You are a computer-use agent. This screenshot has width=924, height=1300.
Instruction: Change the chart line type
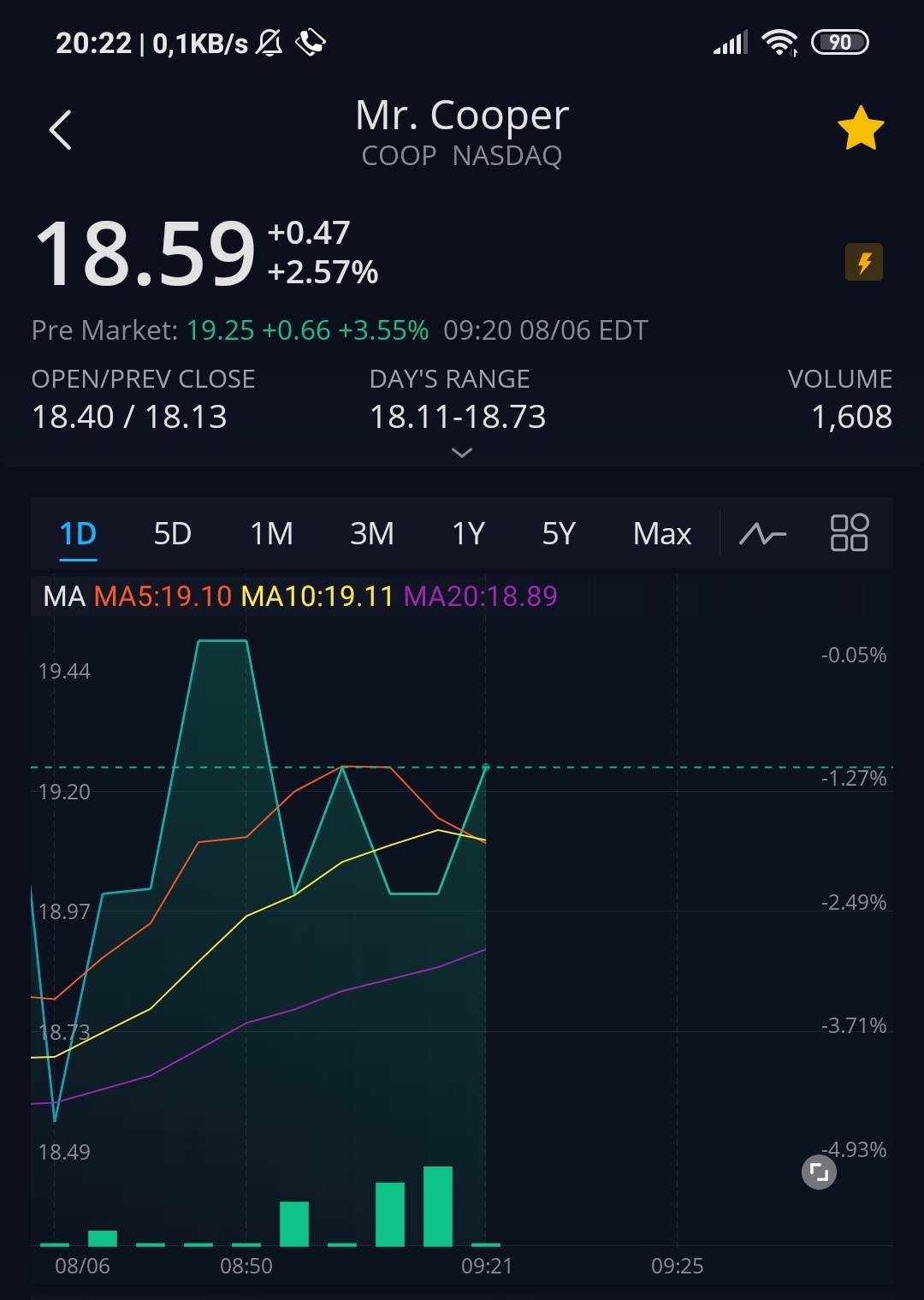pyautogui.click(x=762, y=534)
